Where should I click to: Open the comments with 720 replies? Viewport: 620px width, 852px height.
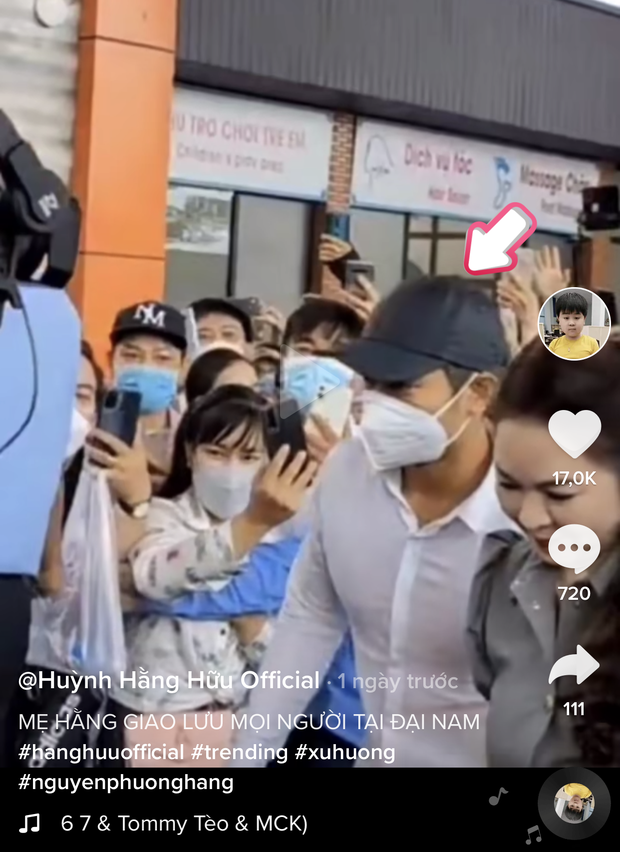tap(574, 549)
